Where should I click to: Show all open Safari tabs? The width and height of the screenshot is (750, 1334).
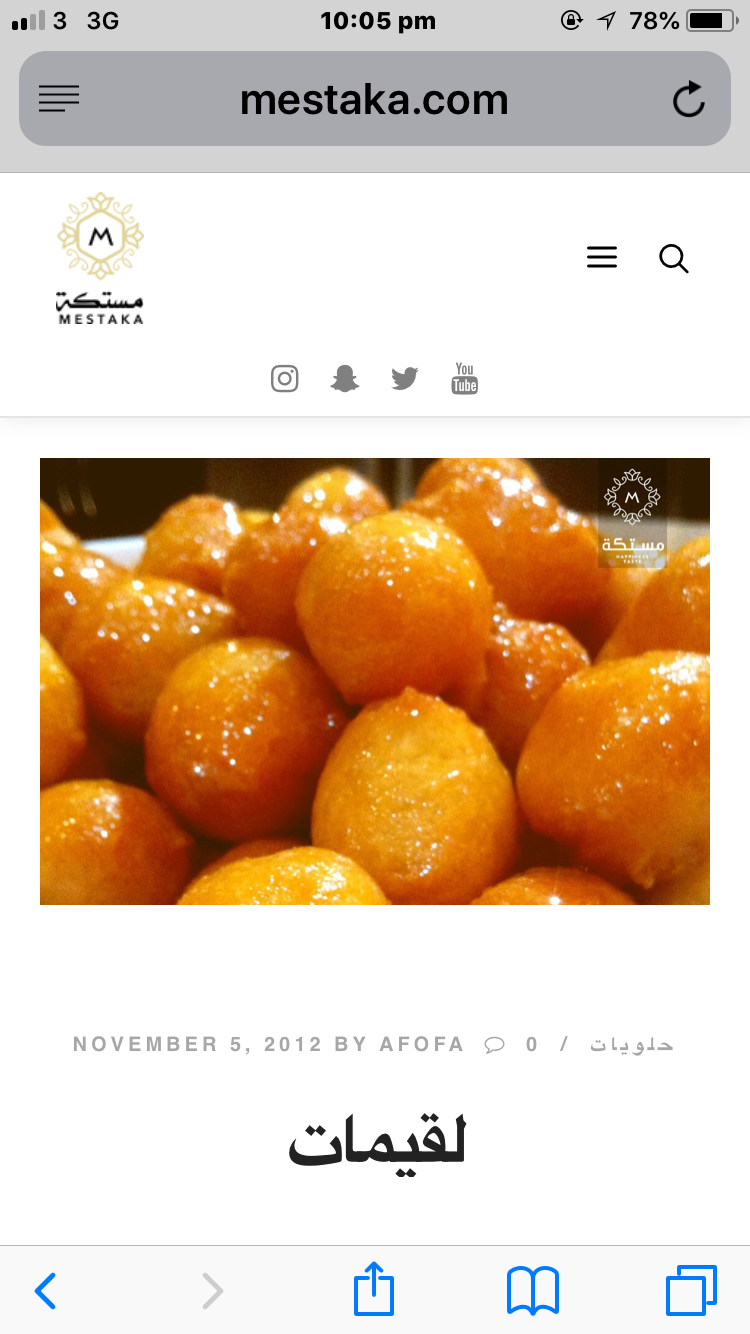click(x=691, y=1291)
